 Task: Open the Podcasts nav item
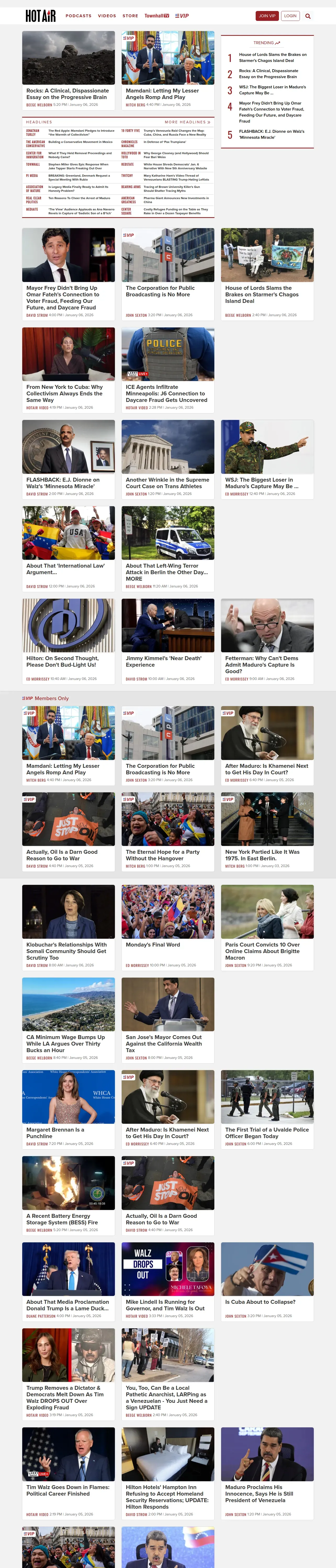[x=79, y=16]
